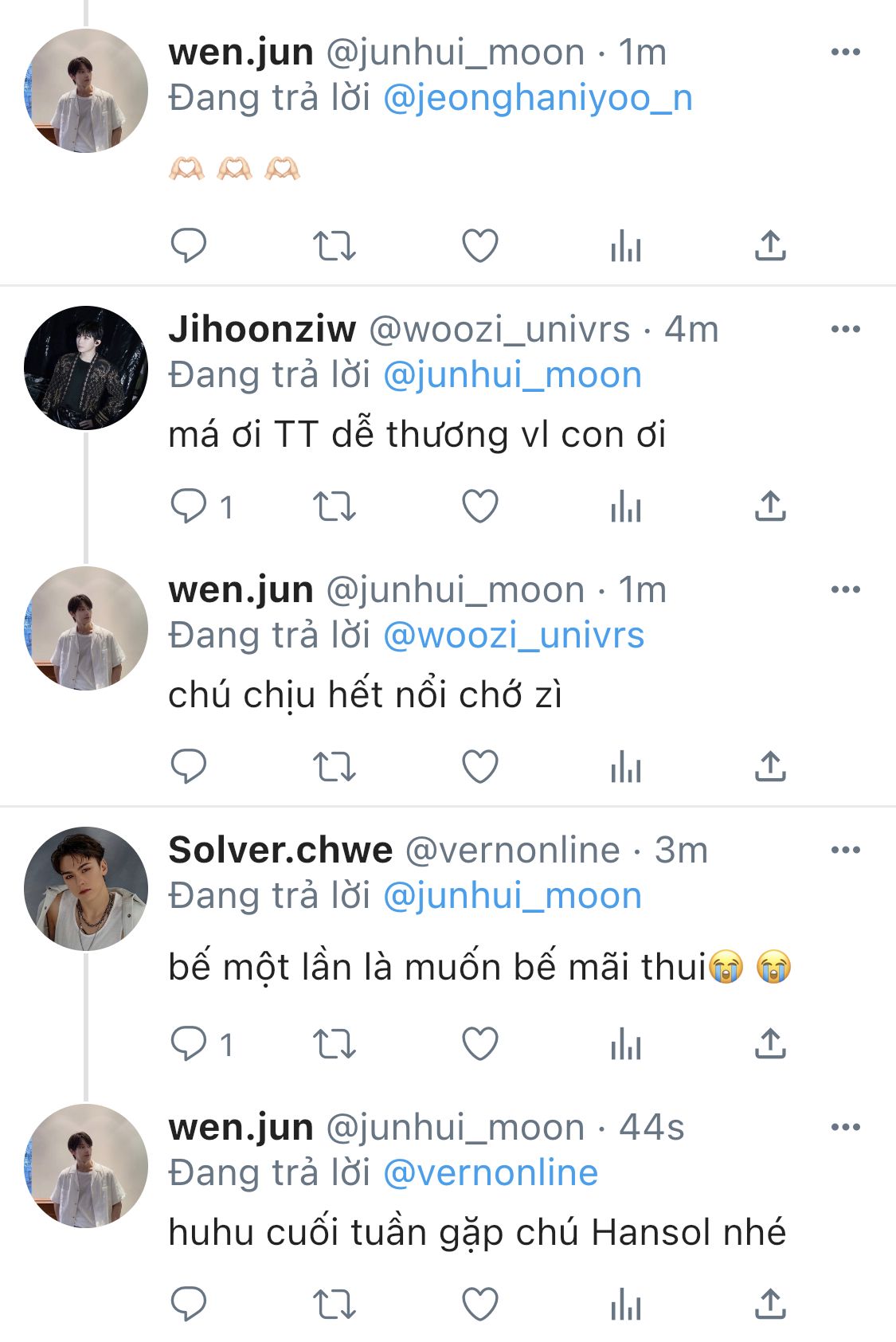
Task: Open overflow menu on Solver.chwe's tweet
Action: click(x=845, y=850)
